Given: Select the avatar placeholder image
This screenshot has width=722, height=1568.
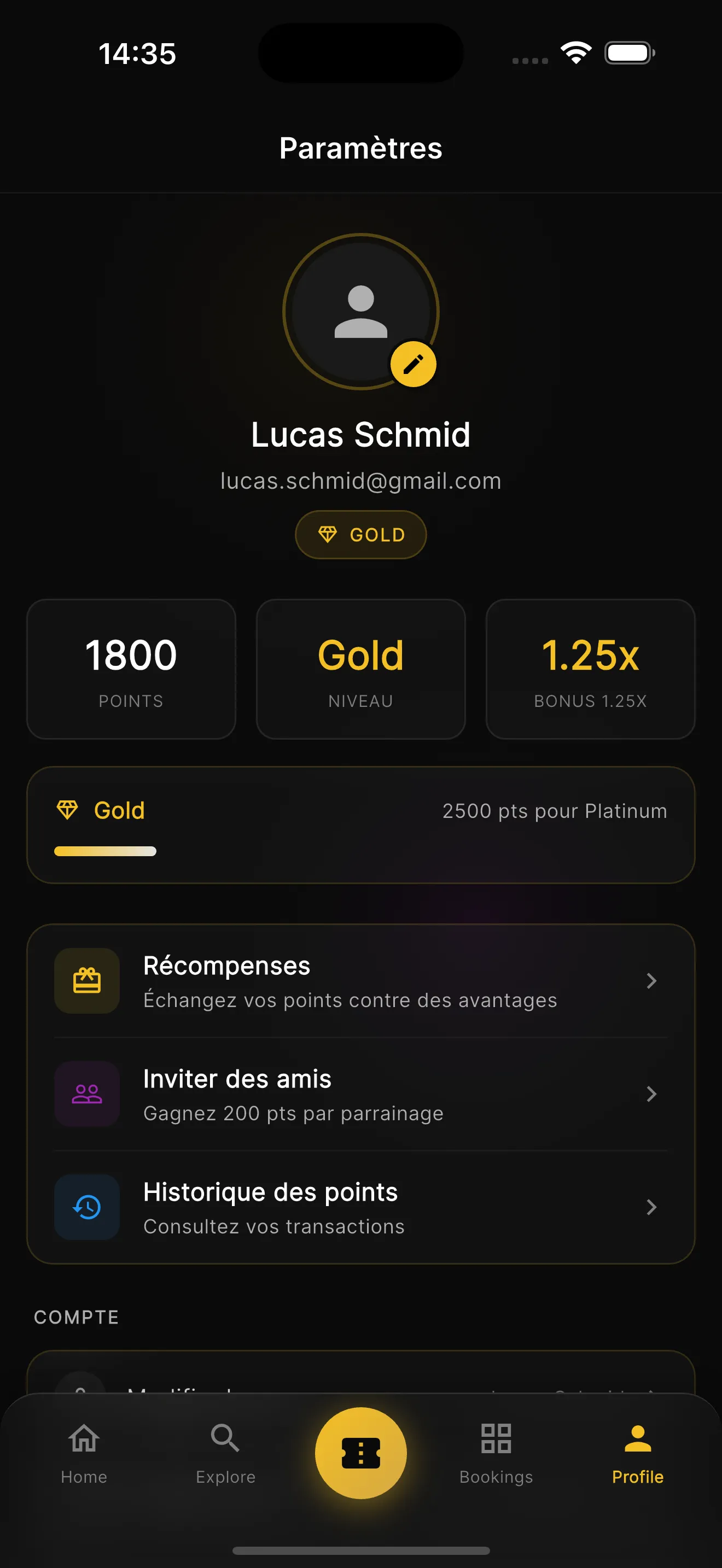Looking at the screenshot, I should pos(360,312).
